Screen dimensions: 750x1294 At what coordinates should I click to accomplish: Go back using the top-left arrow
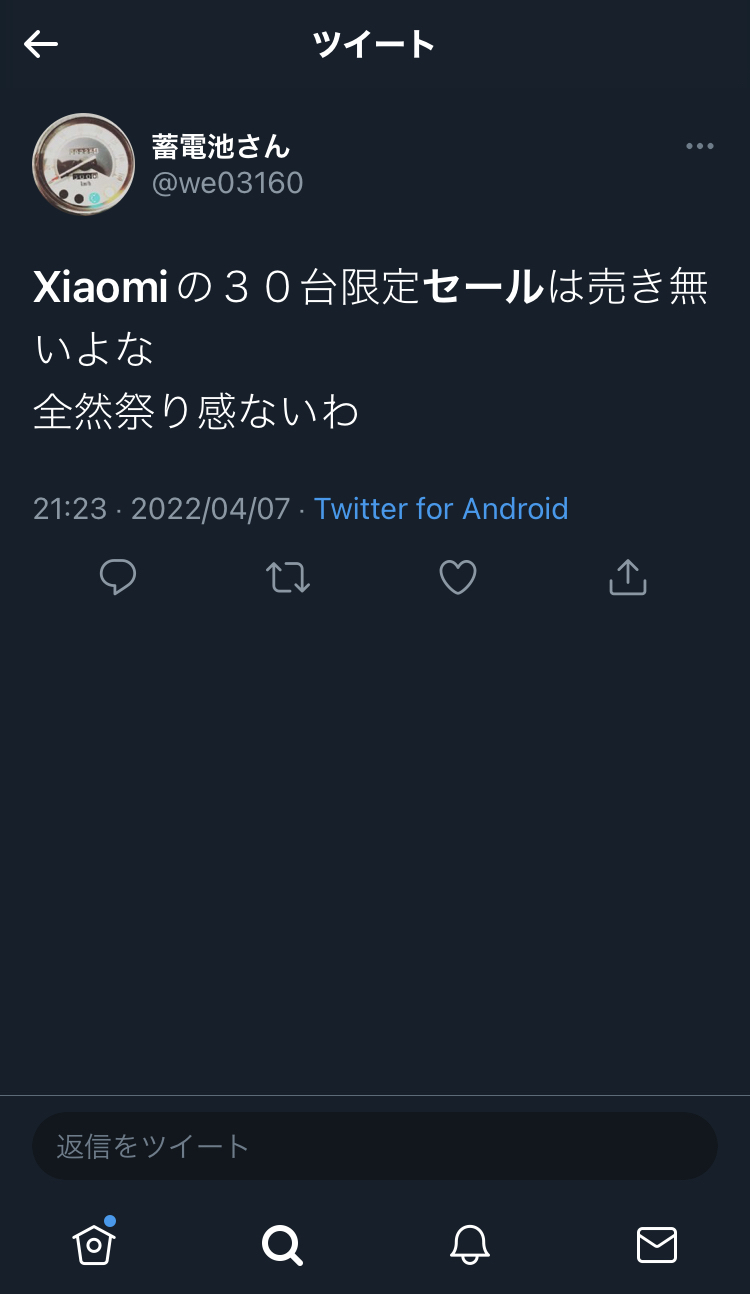(41, 44)
